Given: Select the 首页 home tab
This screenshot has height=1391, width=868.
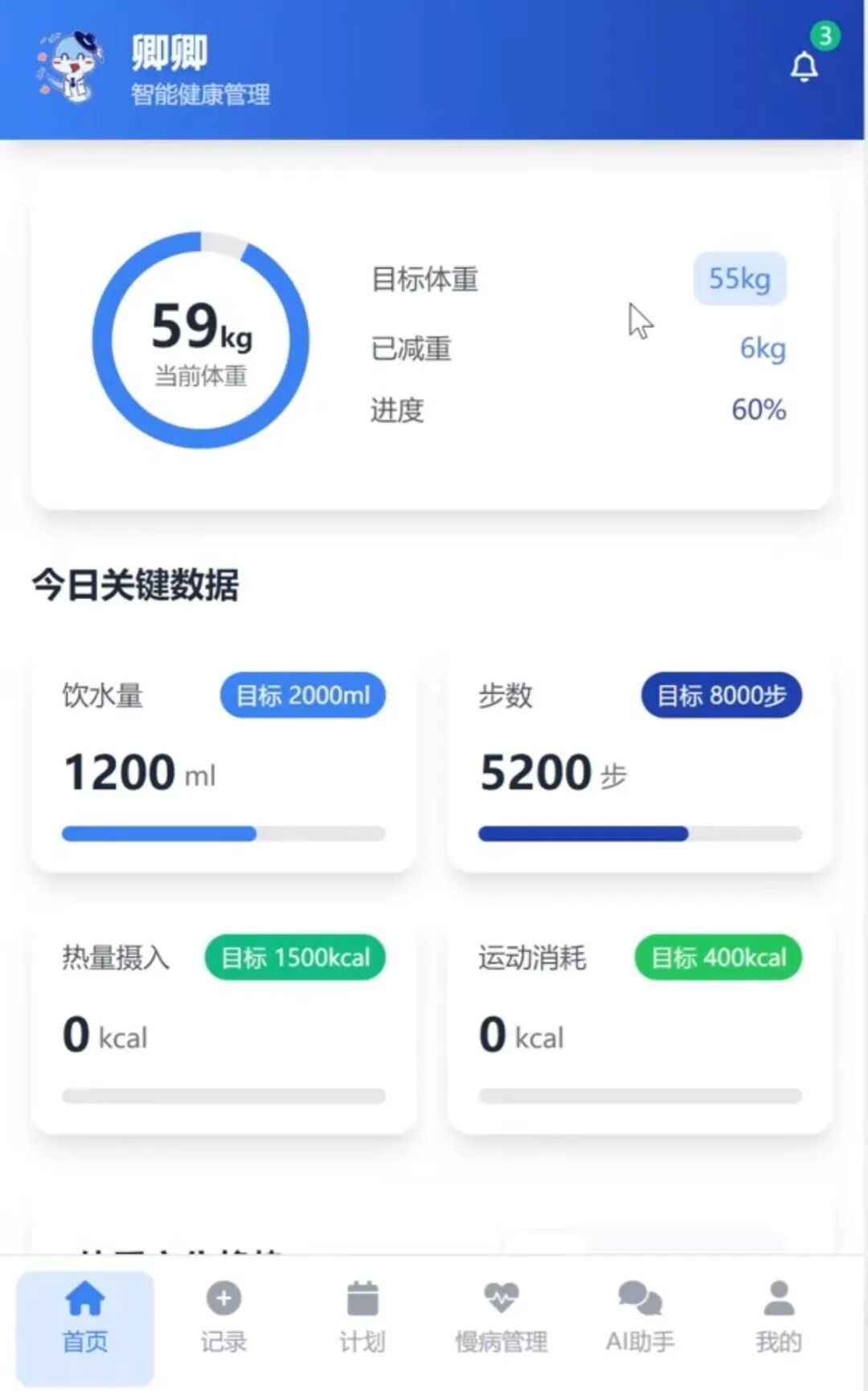Looking at the screenshot, I should click(85, 1317).
